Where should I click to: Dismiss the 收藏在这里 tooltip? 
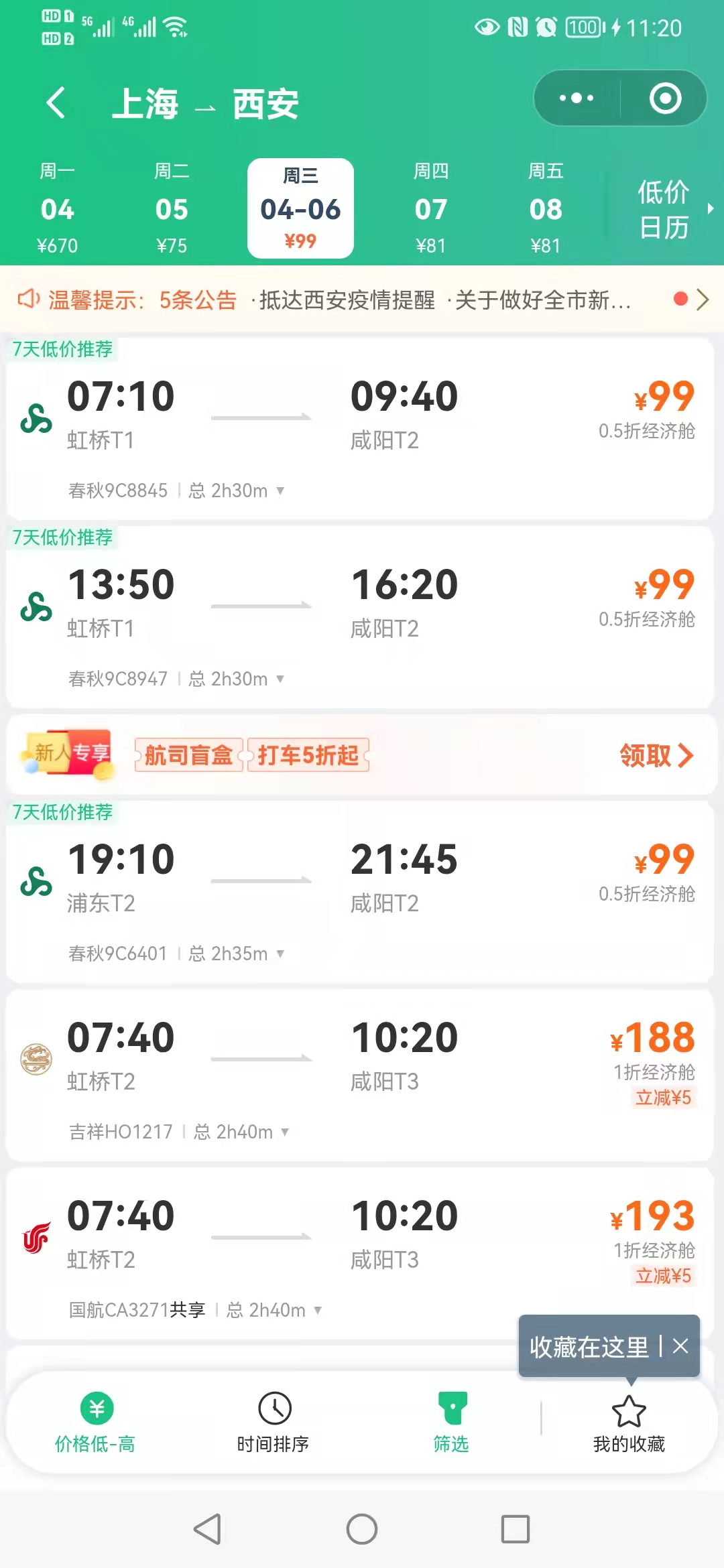pyautogui.click(x=680, y=1346)
